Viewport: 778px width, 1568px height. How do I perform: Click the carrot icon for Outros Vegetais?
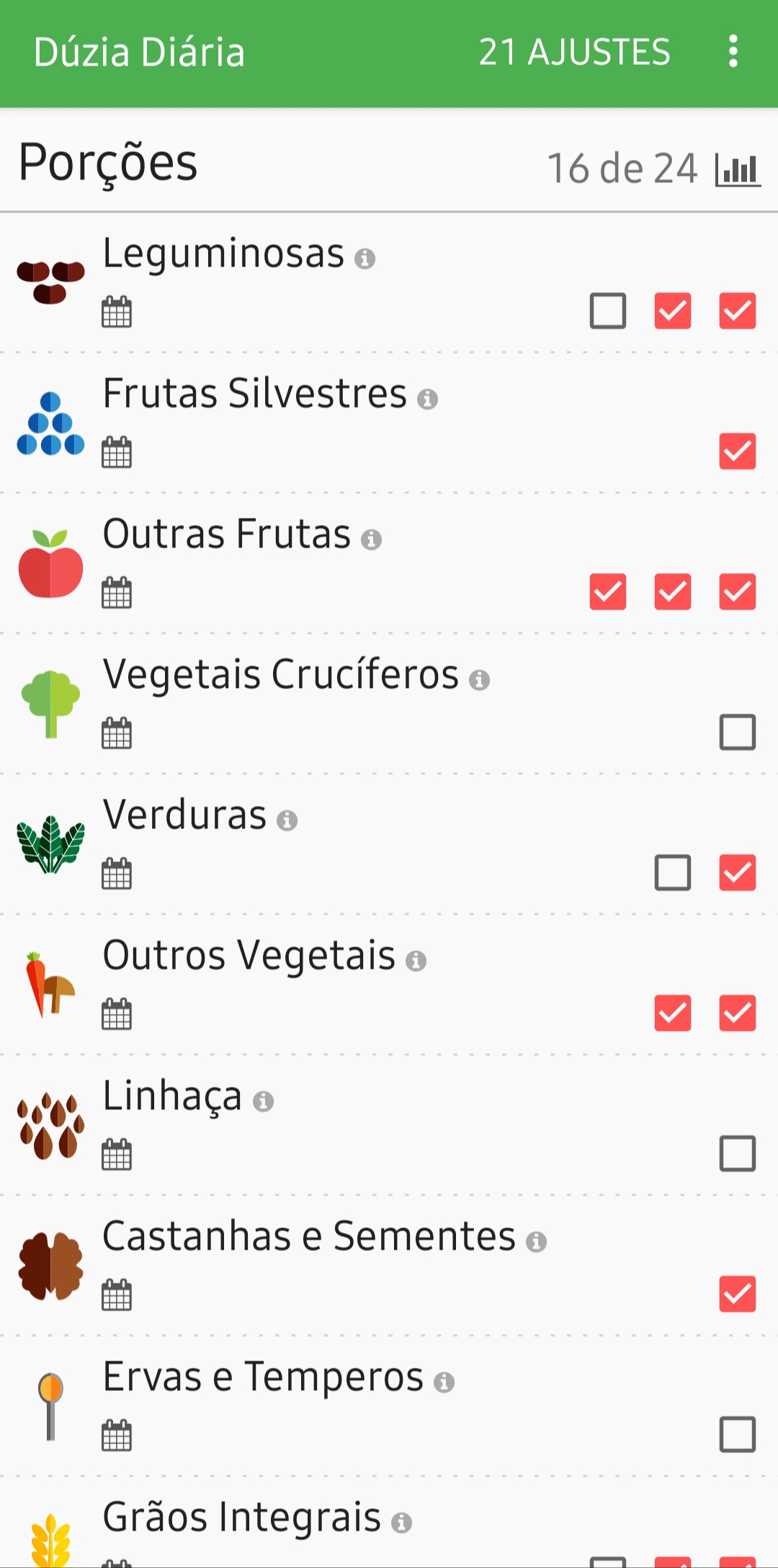pos(49,983)
